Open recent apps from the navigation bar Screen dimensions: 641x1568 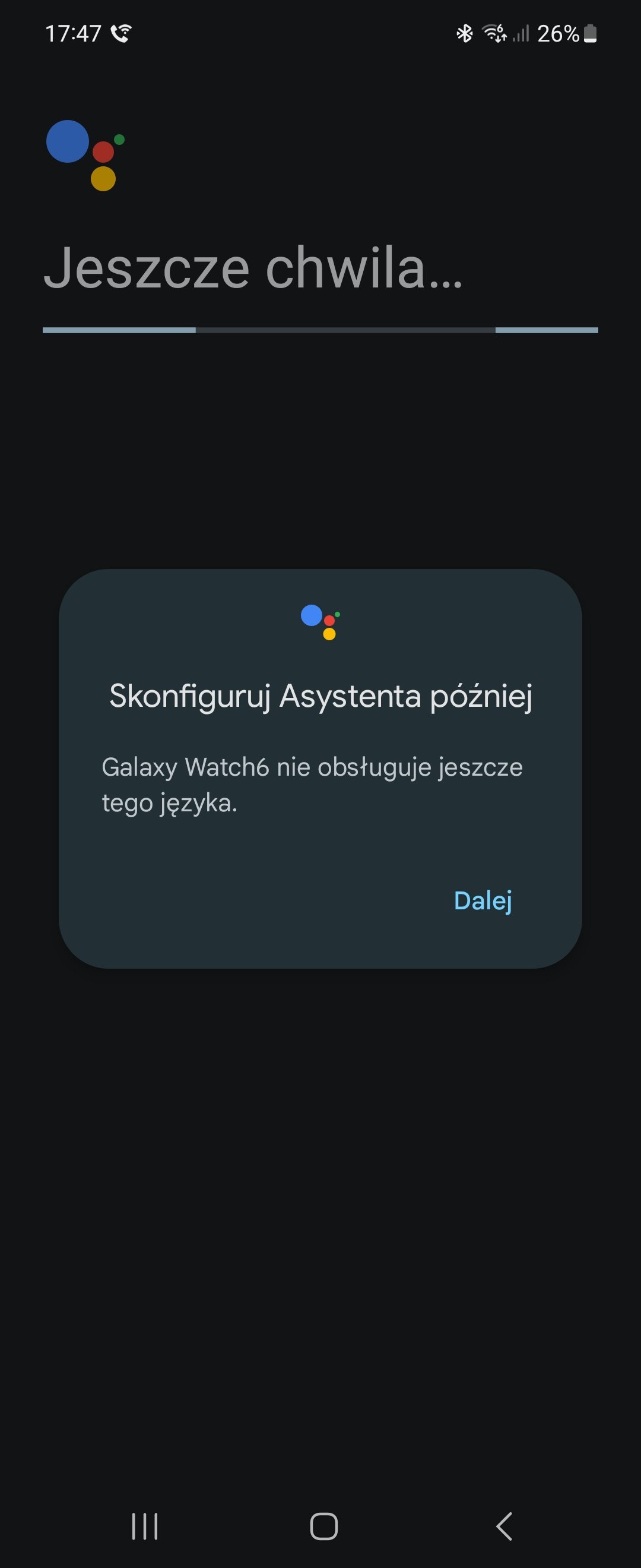point(145,1526)
